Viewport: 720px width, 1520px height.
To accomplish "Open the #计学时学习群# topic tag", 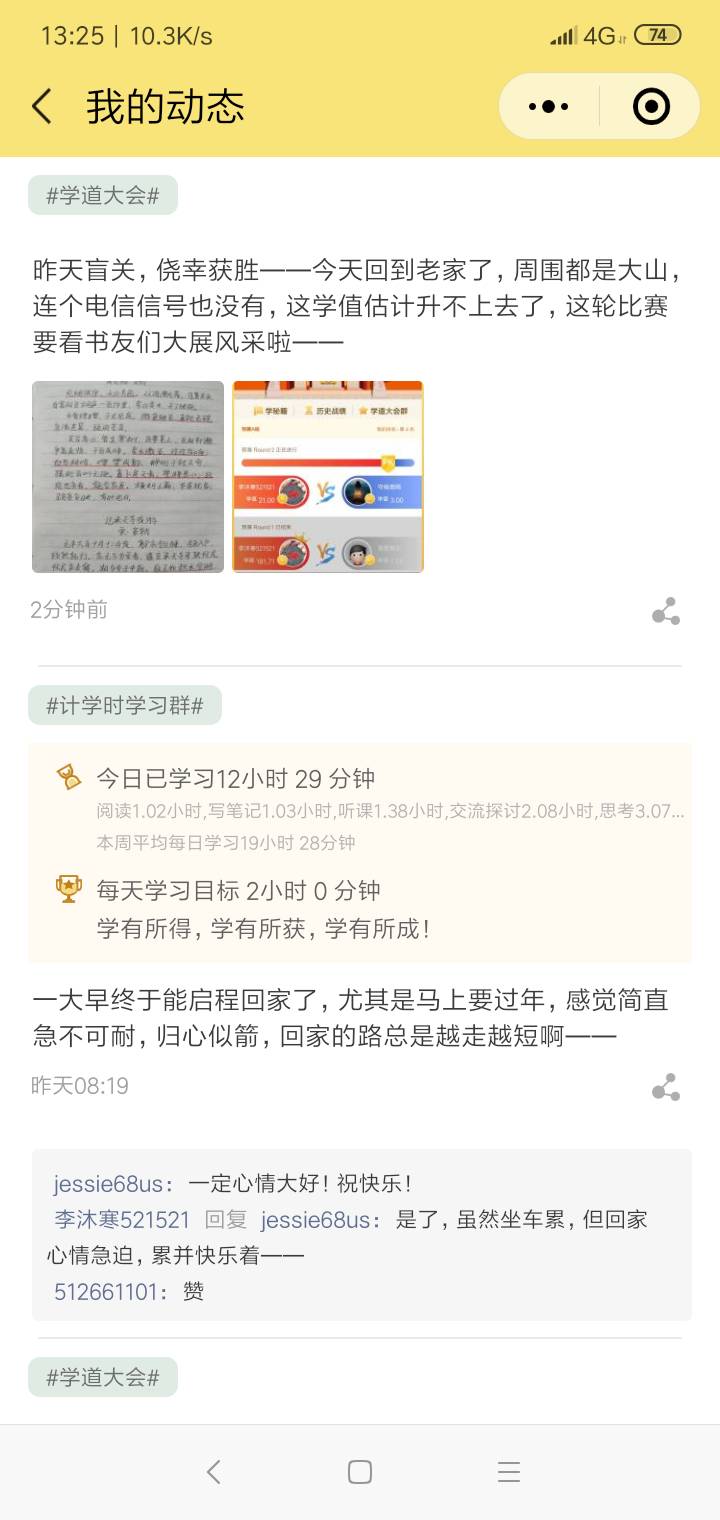I will click(125, 706).
